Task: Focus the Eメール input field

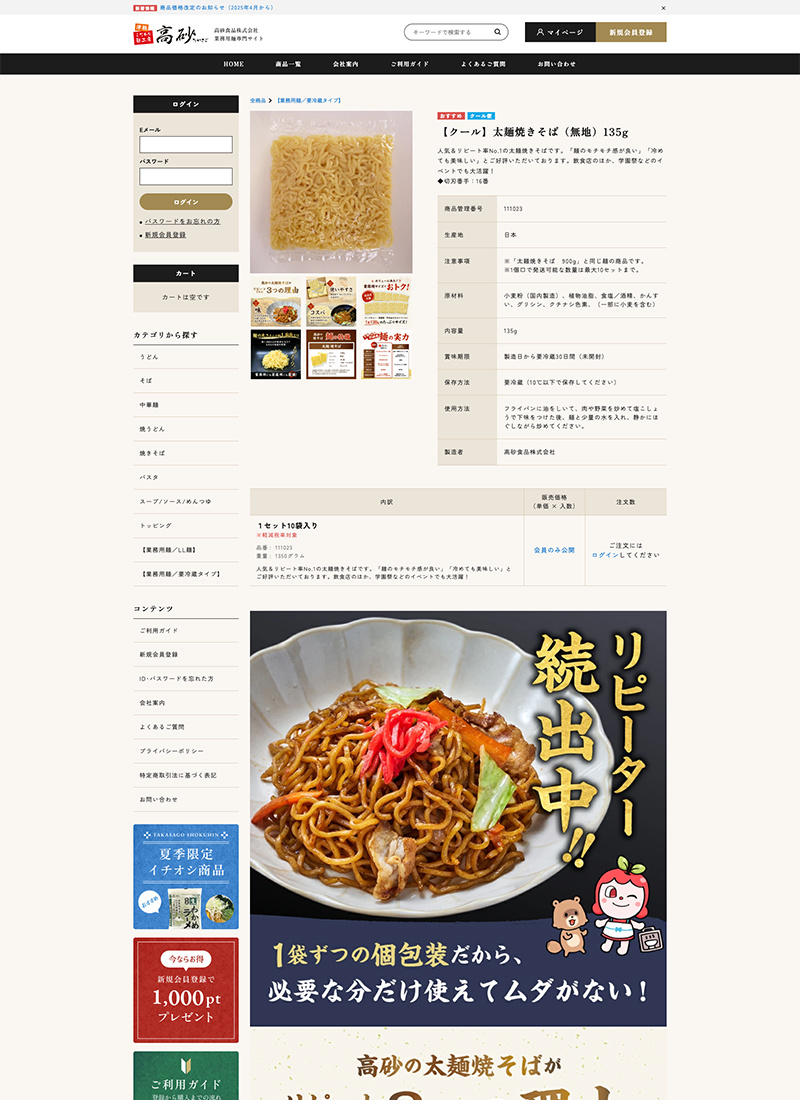Action: coord(186,145)
